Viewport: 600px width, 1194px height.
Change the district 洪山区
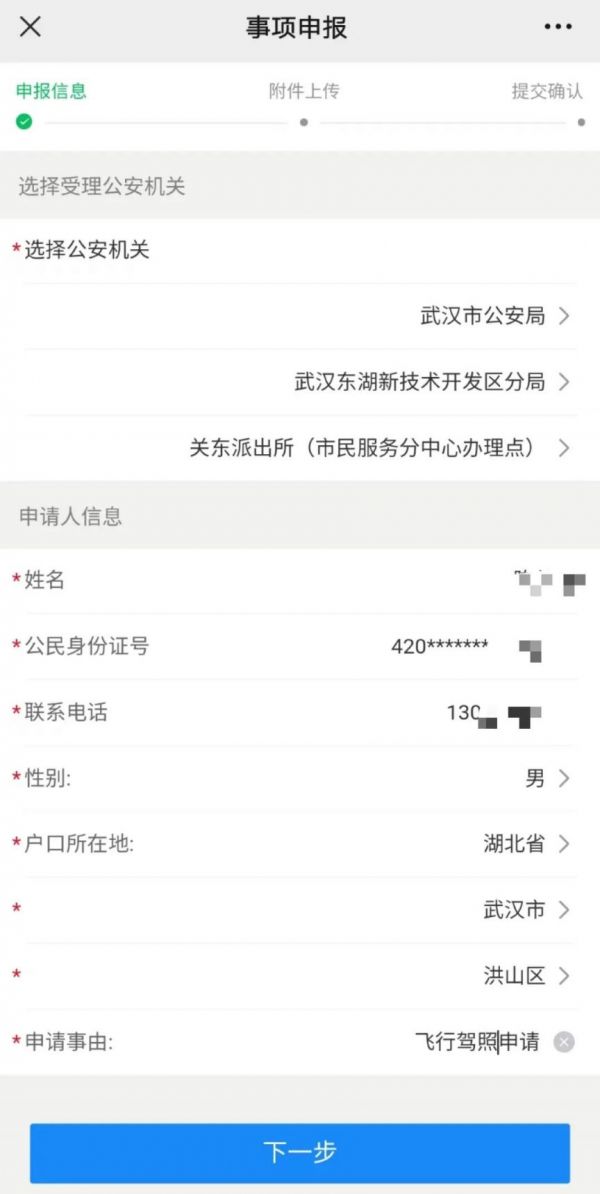(x=300, y=975)
